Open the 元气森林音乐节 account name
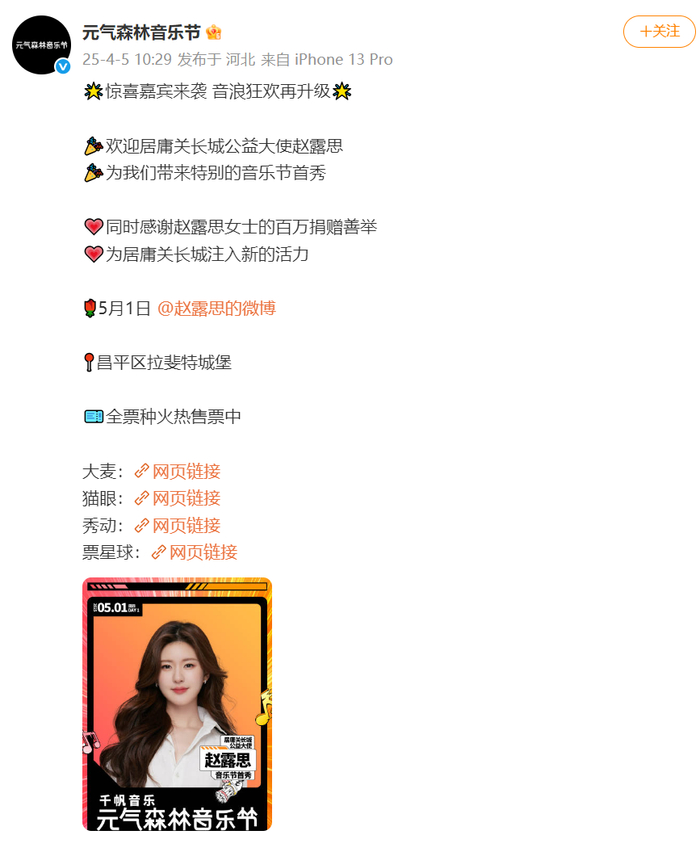Image resolution: width=700 pixels, height=844 pixels. 141,32
